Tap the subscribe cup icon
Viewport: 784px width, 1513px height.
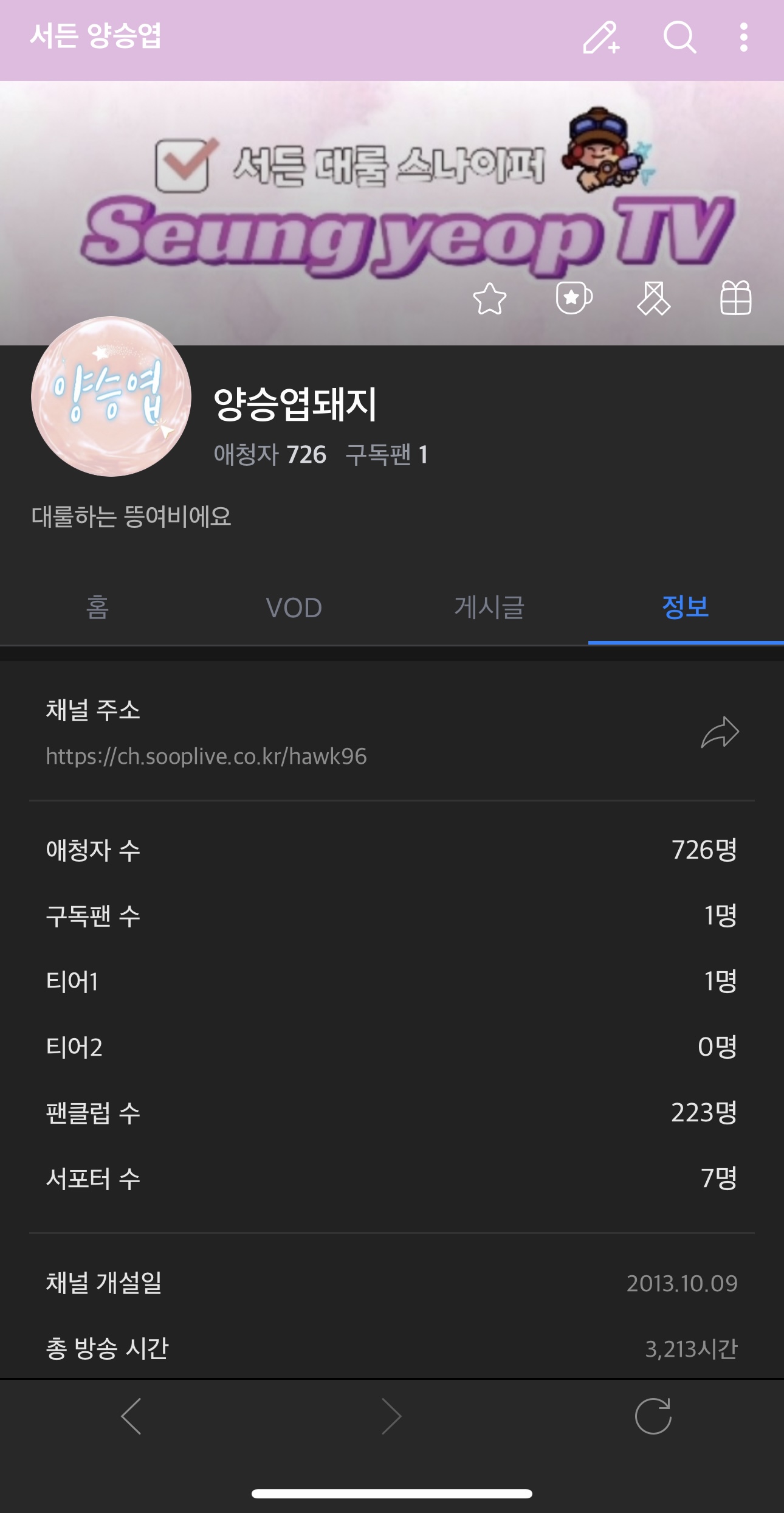tap(573, 298)
